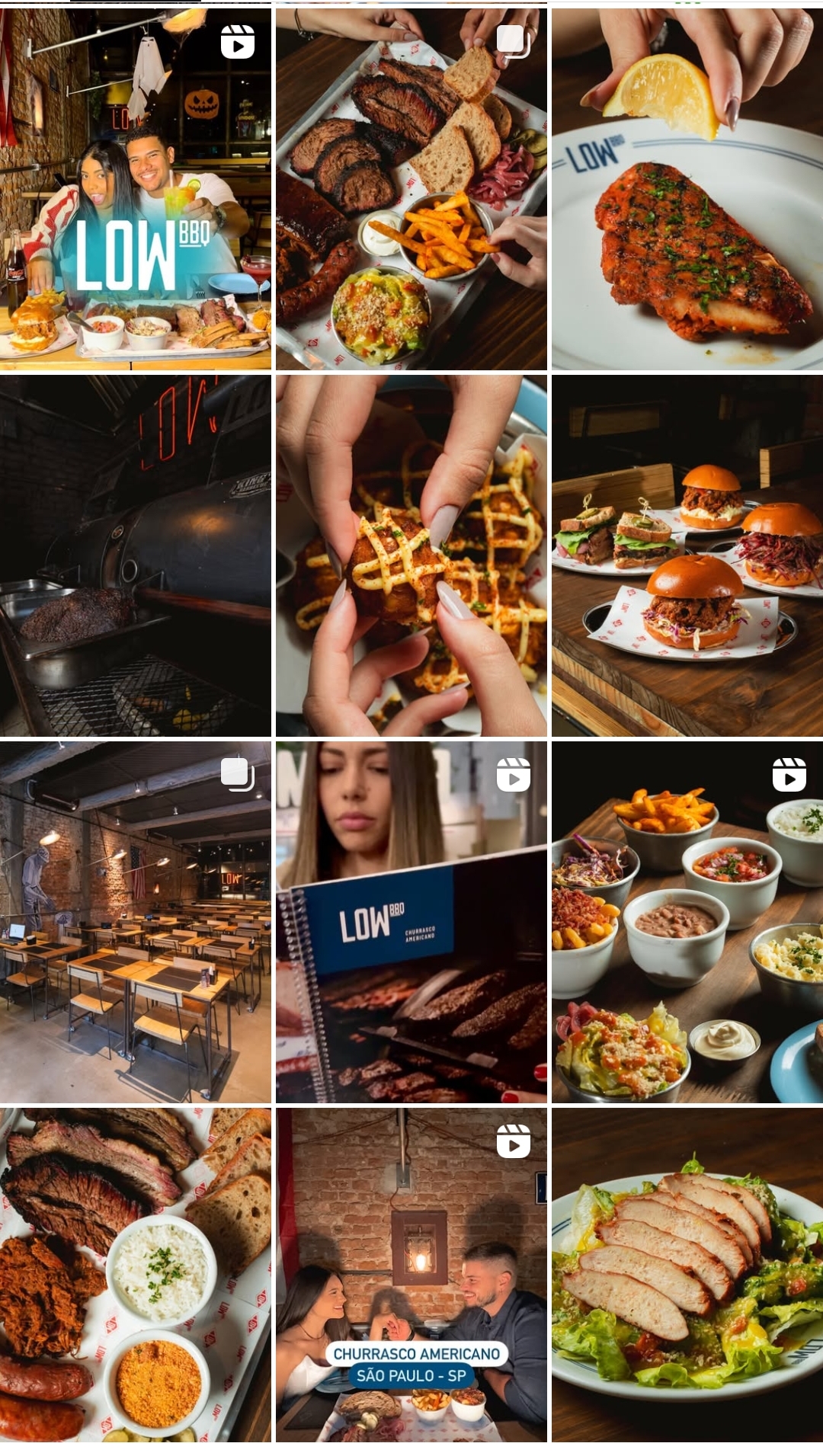Open the carousel of the empty restaurant dining room
This screenshot has height=1456, width=823.
tap(136, 922)
